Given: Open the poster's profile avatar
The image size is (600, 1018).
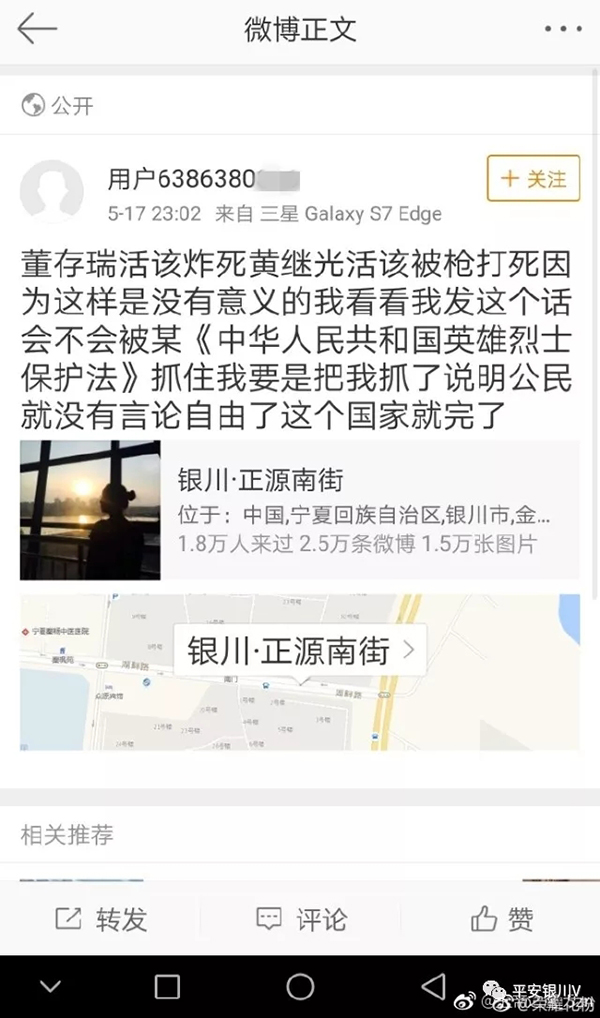Looking at the screenshot, I should coord(52,191).
